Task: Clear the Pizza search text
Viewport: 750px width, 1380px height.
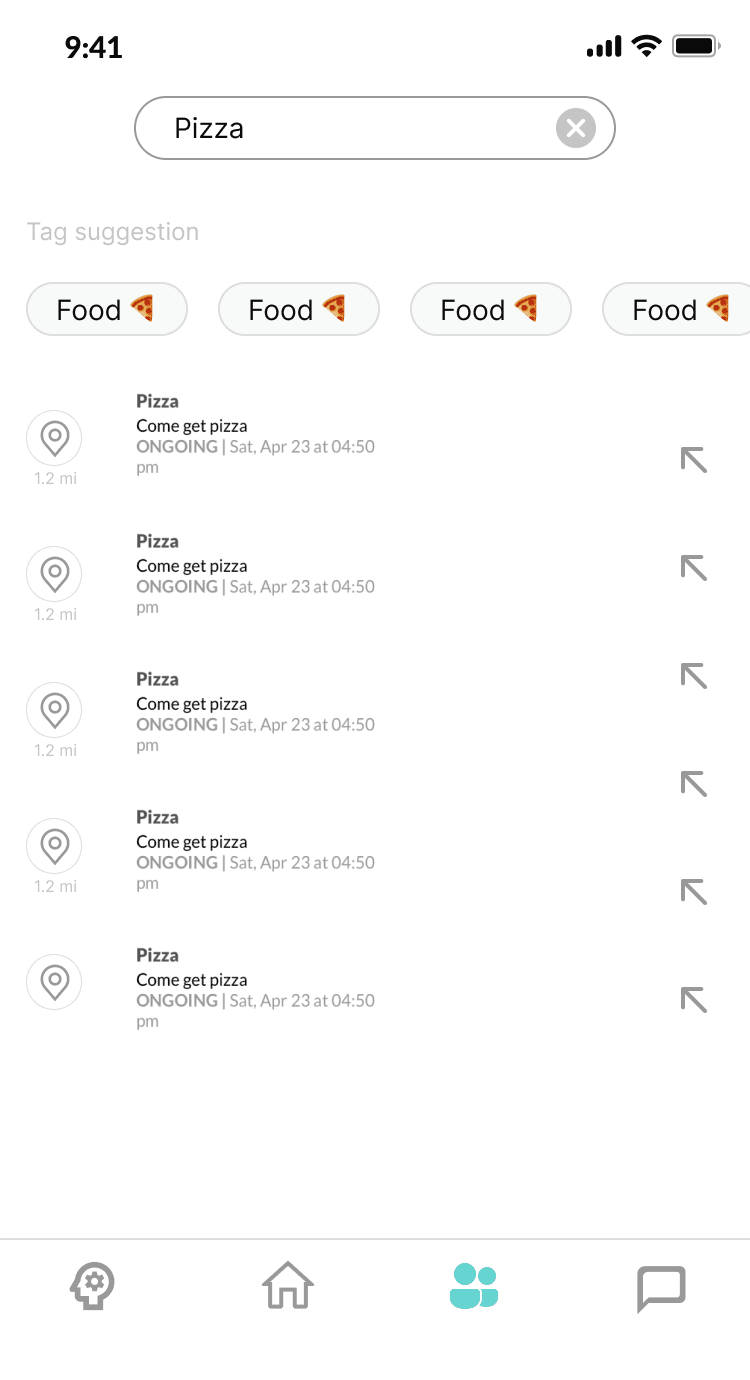Action: tap(575, 128)
